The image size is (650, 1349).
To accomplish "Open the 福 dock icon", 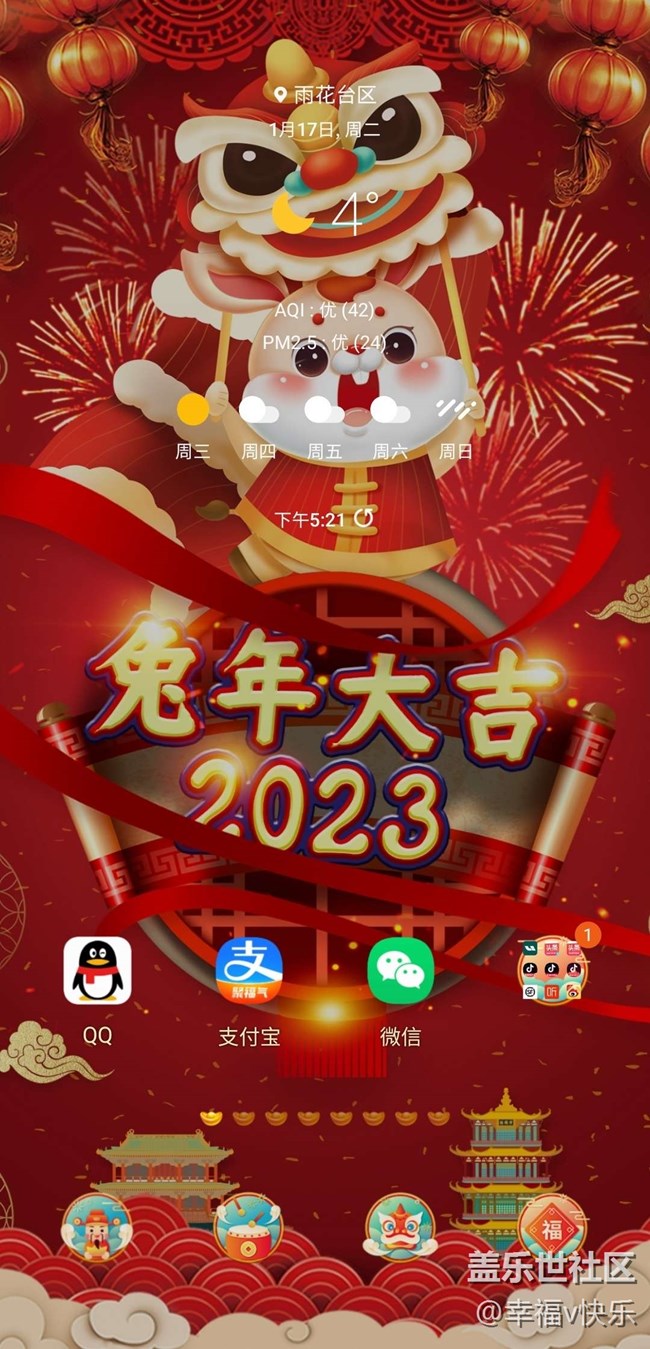I will [551, 1226].
